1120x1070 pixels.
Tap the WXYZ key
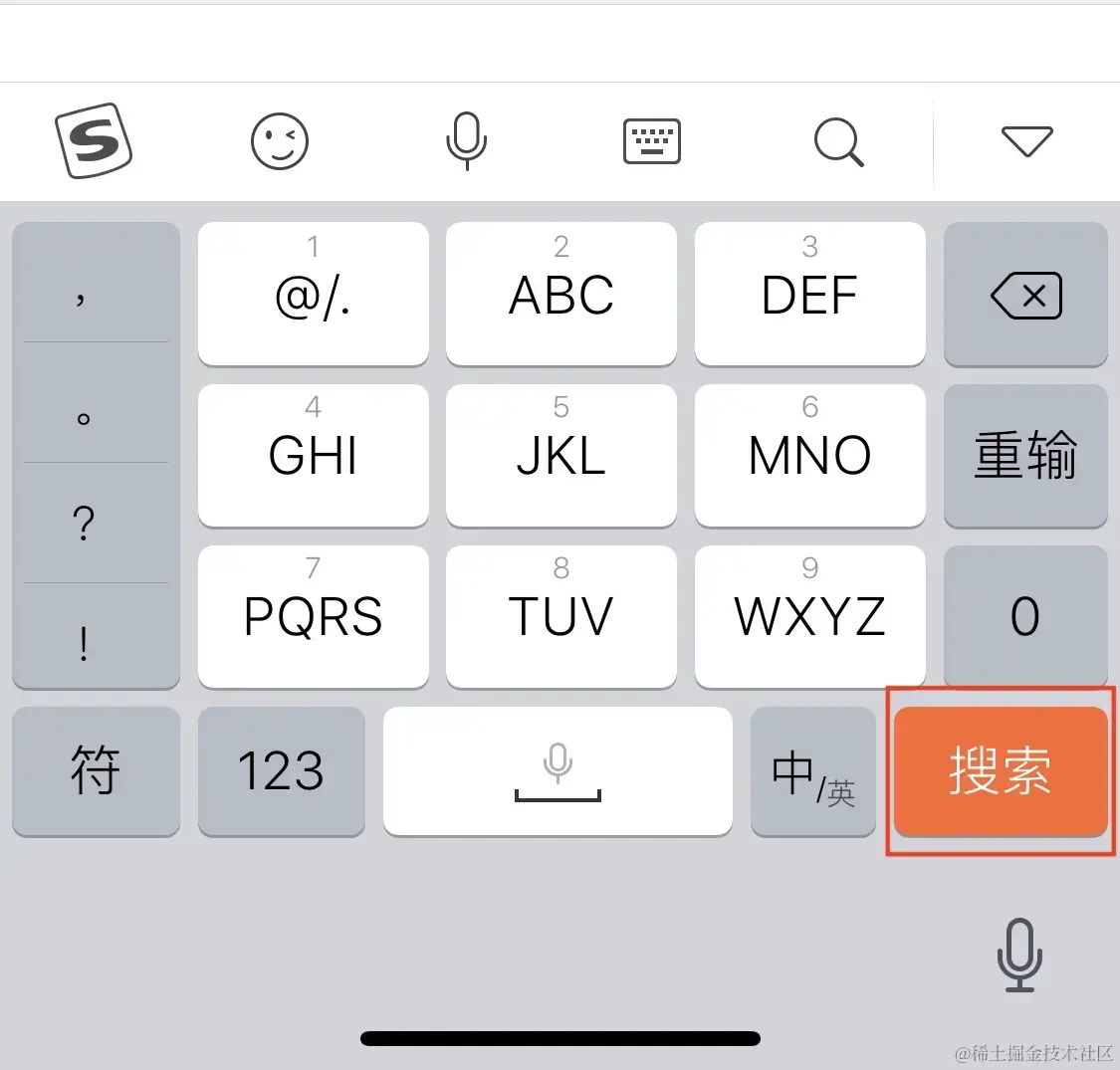[809, 615]
